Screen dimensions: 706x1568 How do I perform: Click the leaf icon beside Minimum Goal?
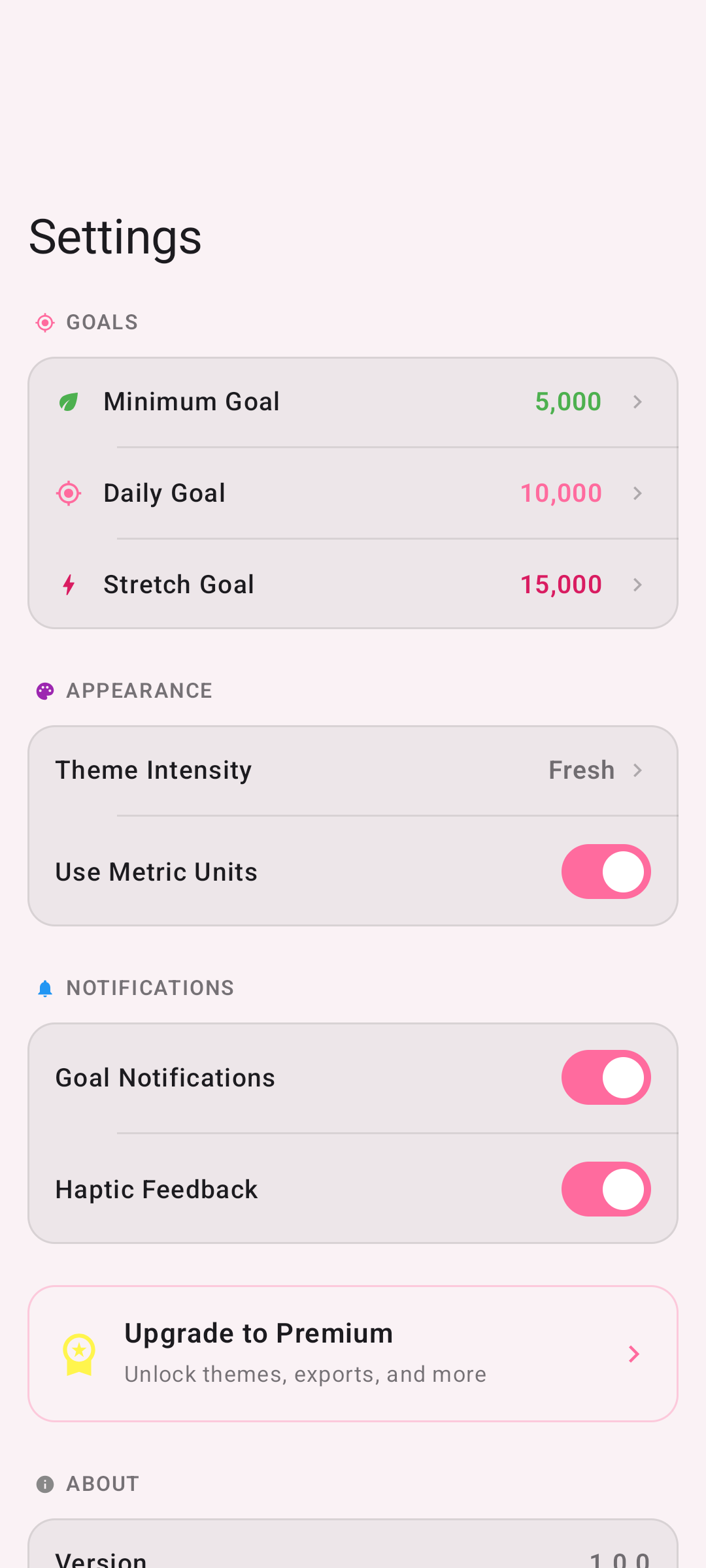click(x=69, y=401)
